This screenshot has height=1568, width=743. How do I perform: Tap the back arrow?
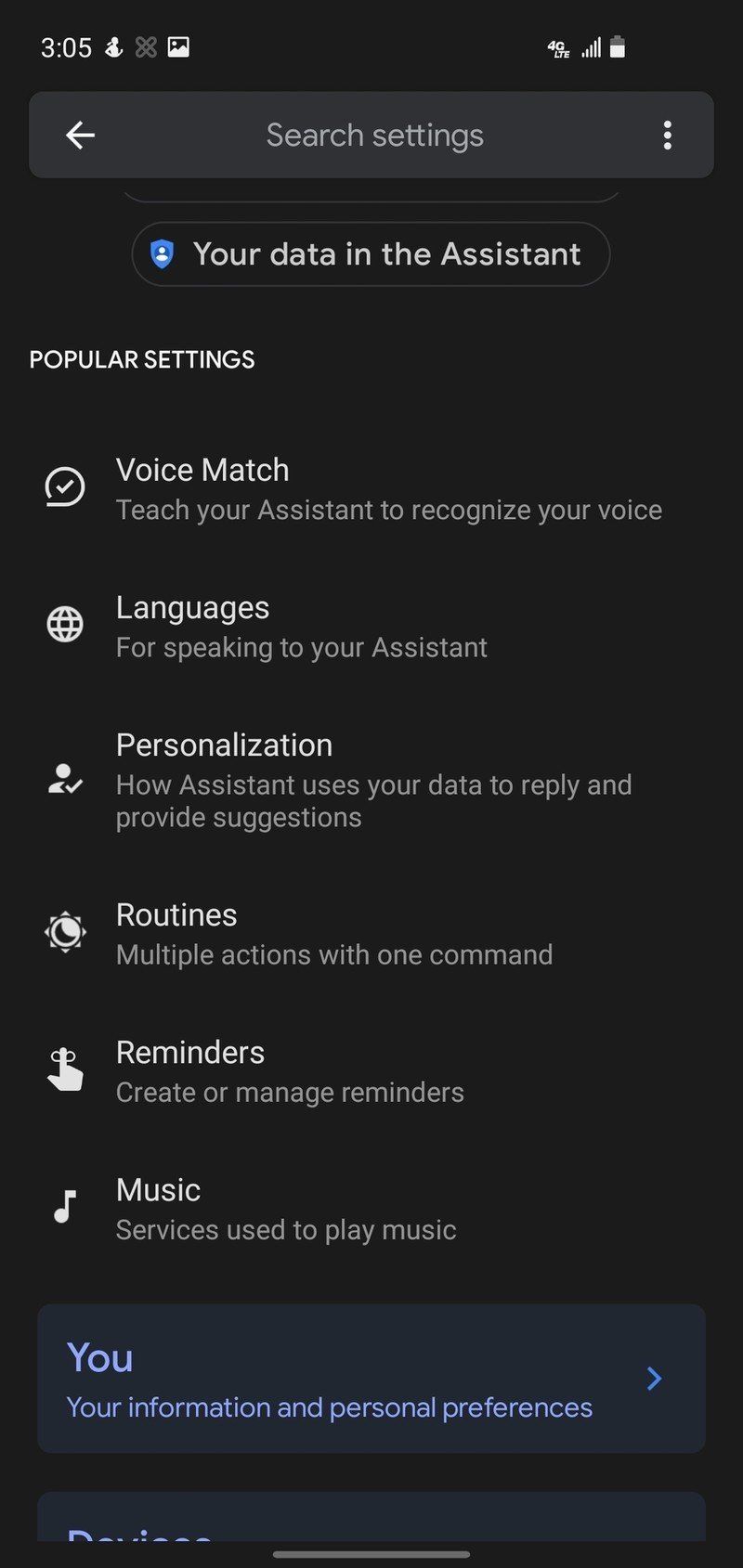[x=80, y=135]
